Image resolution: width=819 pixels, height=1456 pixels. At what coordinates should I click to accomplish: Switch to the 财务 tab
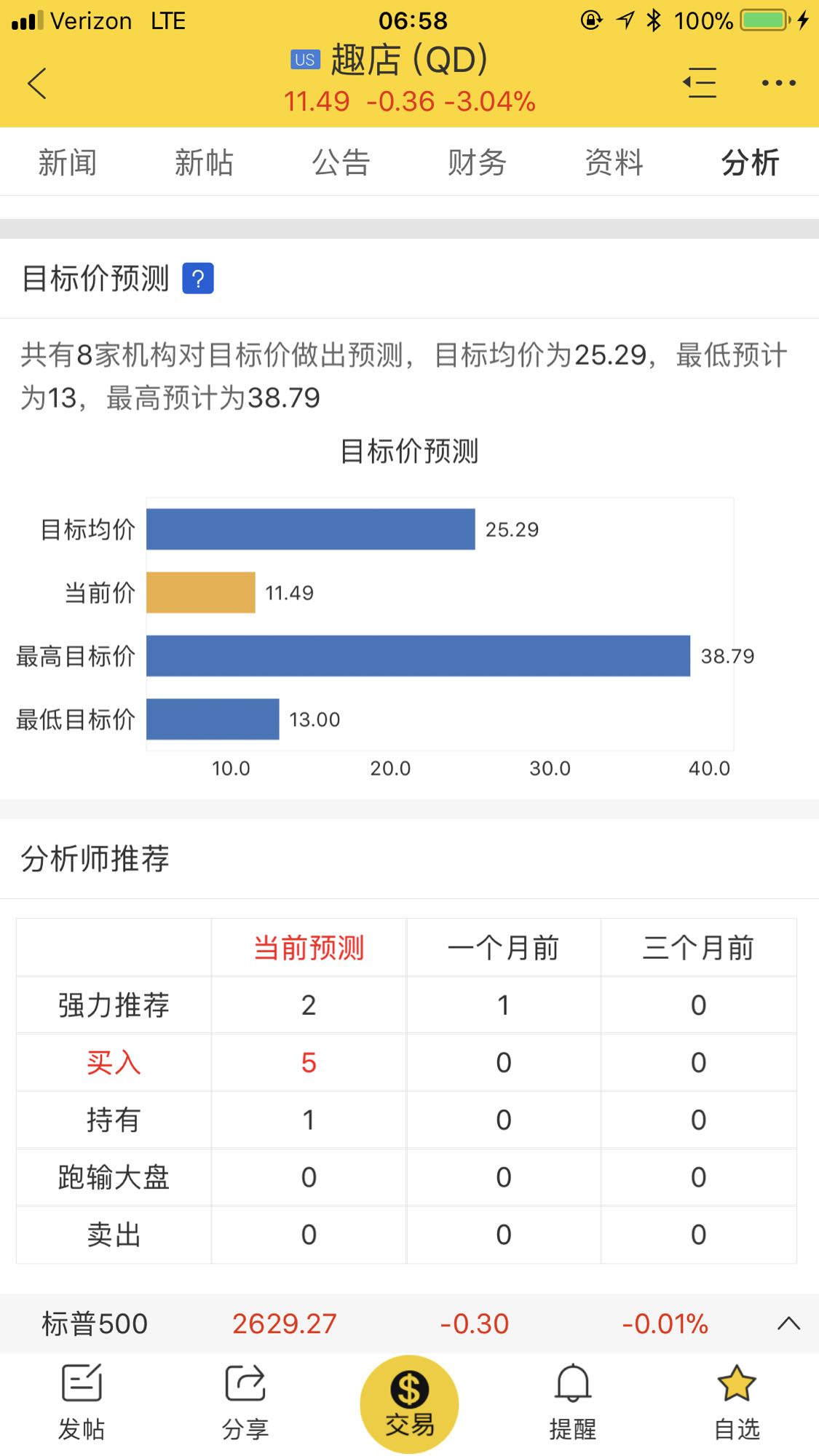tap(477, 162)
